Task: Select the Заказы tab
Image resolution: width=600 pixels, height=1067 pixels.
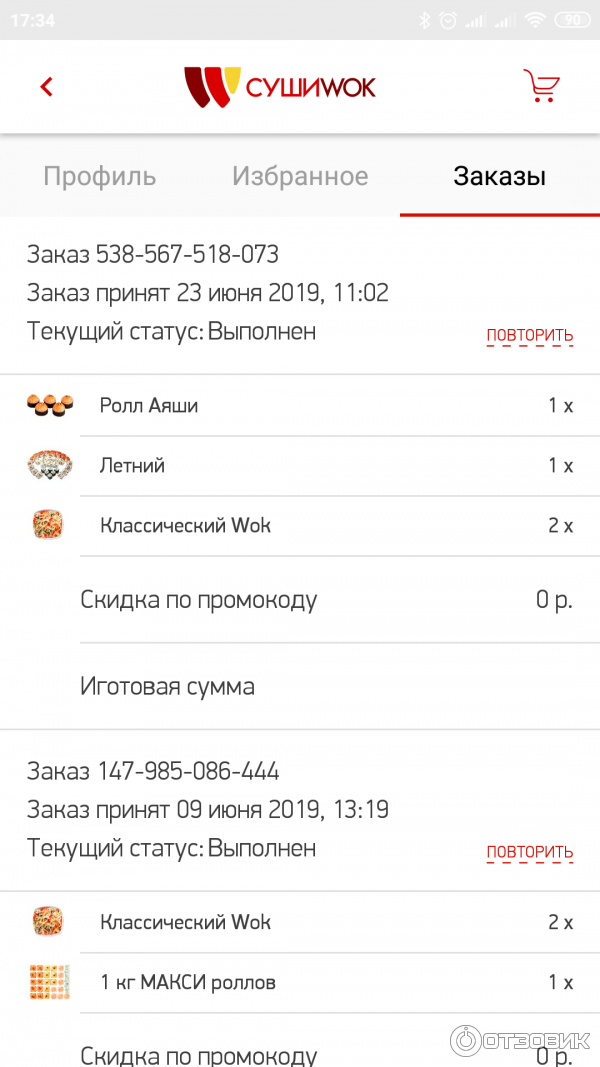Action: (x=500, y=176)
